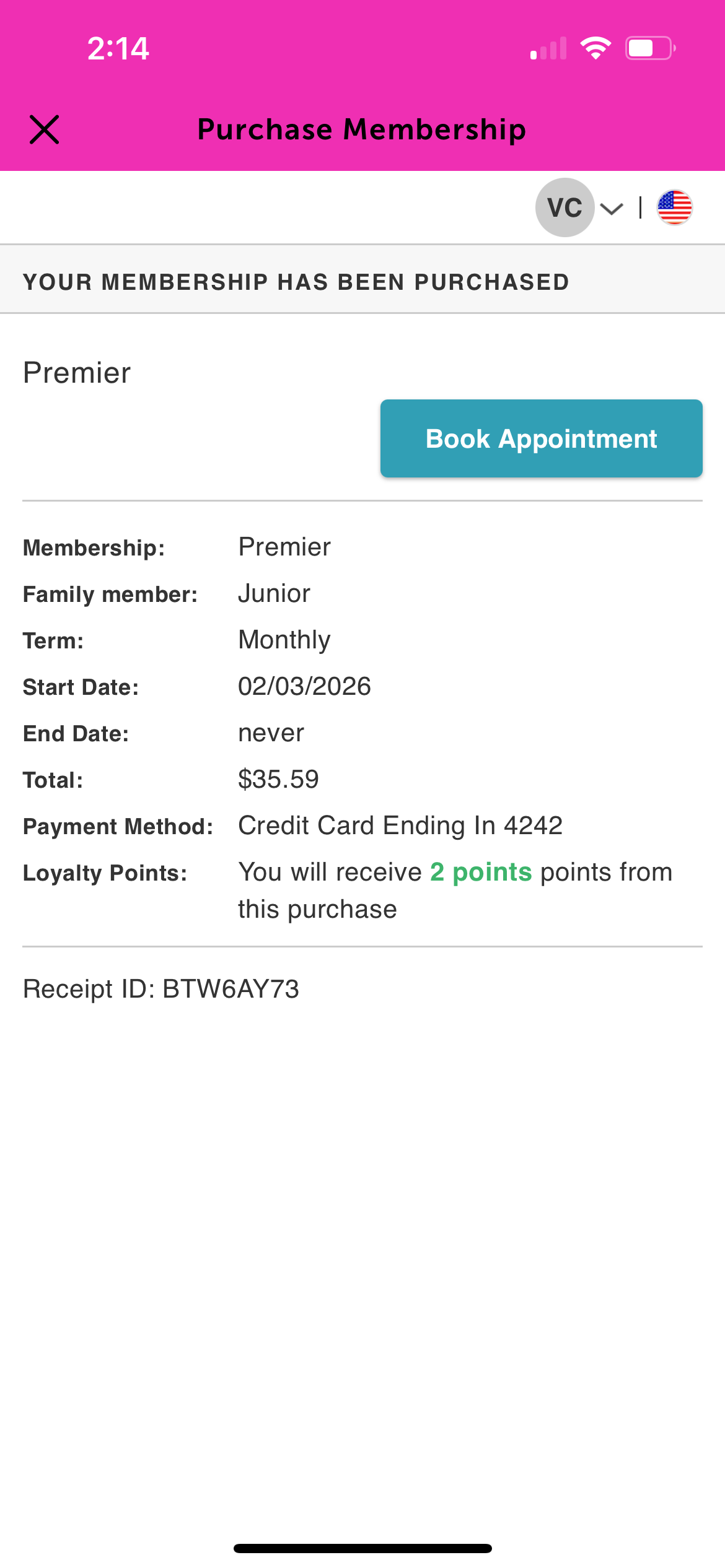Open the US flag region selector
This screenshot has width=725, height=1568.
pyautogui.click(x=674, y=208)
